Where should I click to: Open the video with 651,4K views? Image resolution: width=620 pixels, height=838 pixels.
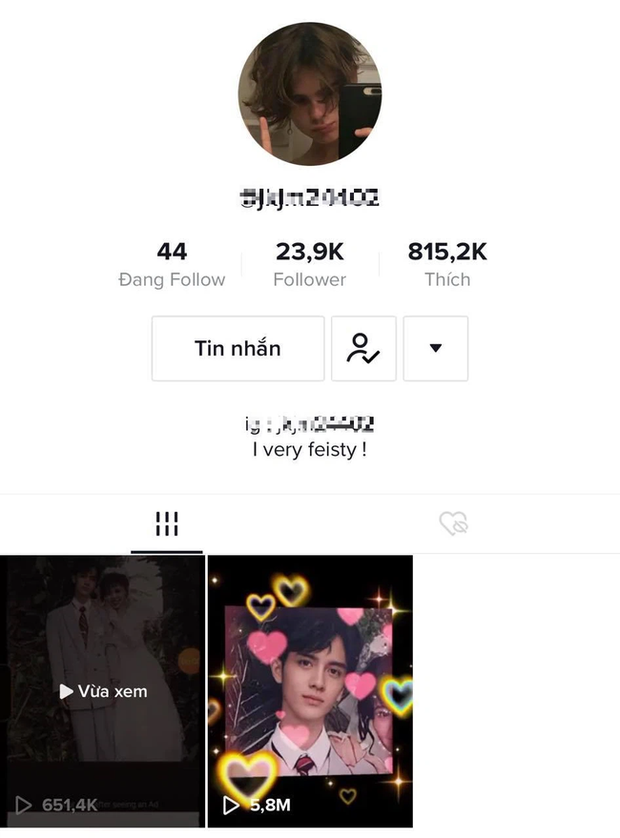102,690
